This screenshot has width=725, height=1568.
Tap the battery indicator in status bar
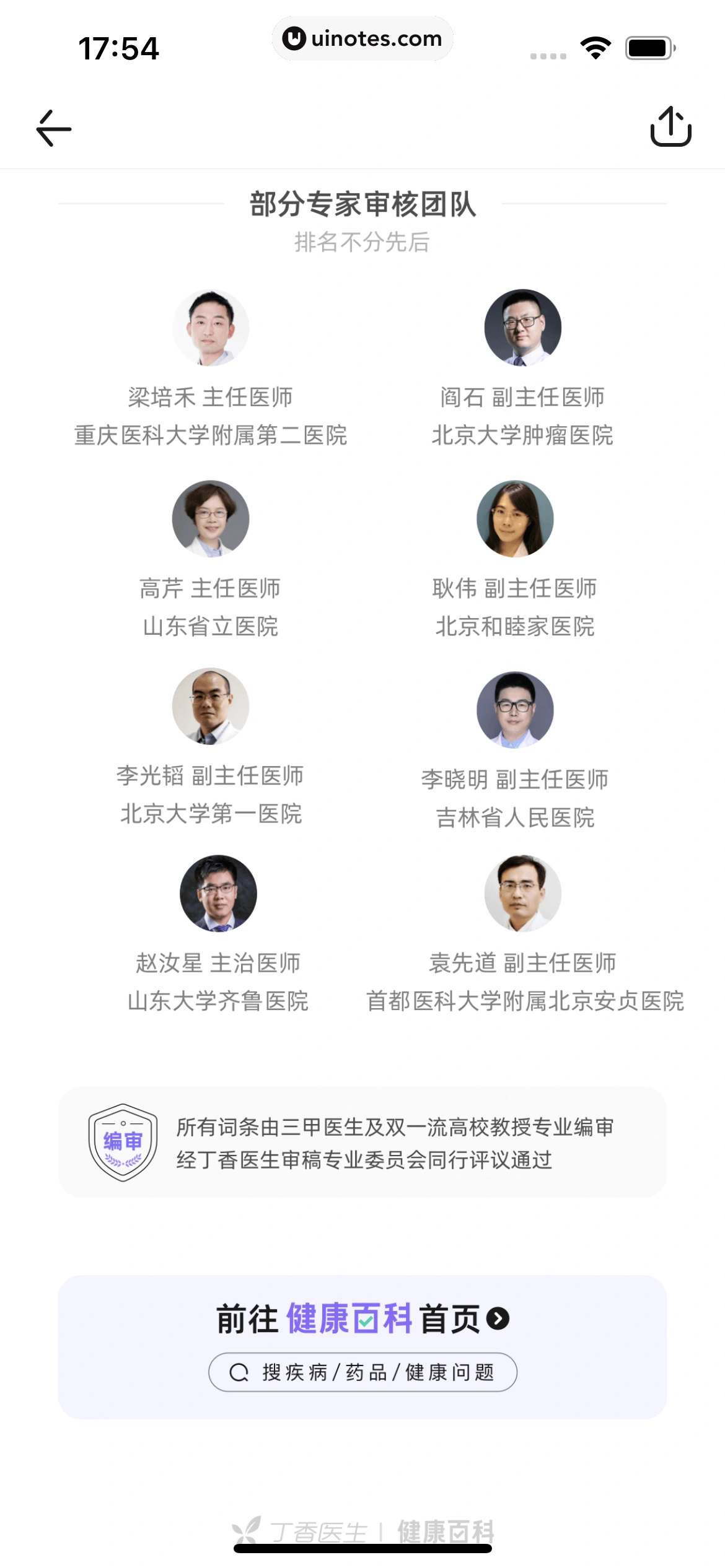coord(648,46)
